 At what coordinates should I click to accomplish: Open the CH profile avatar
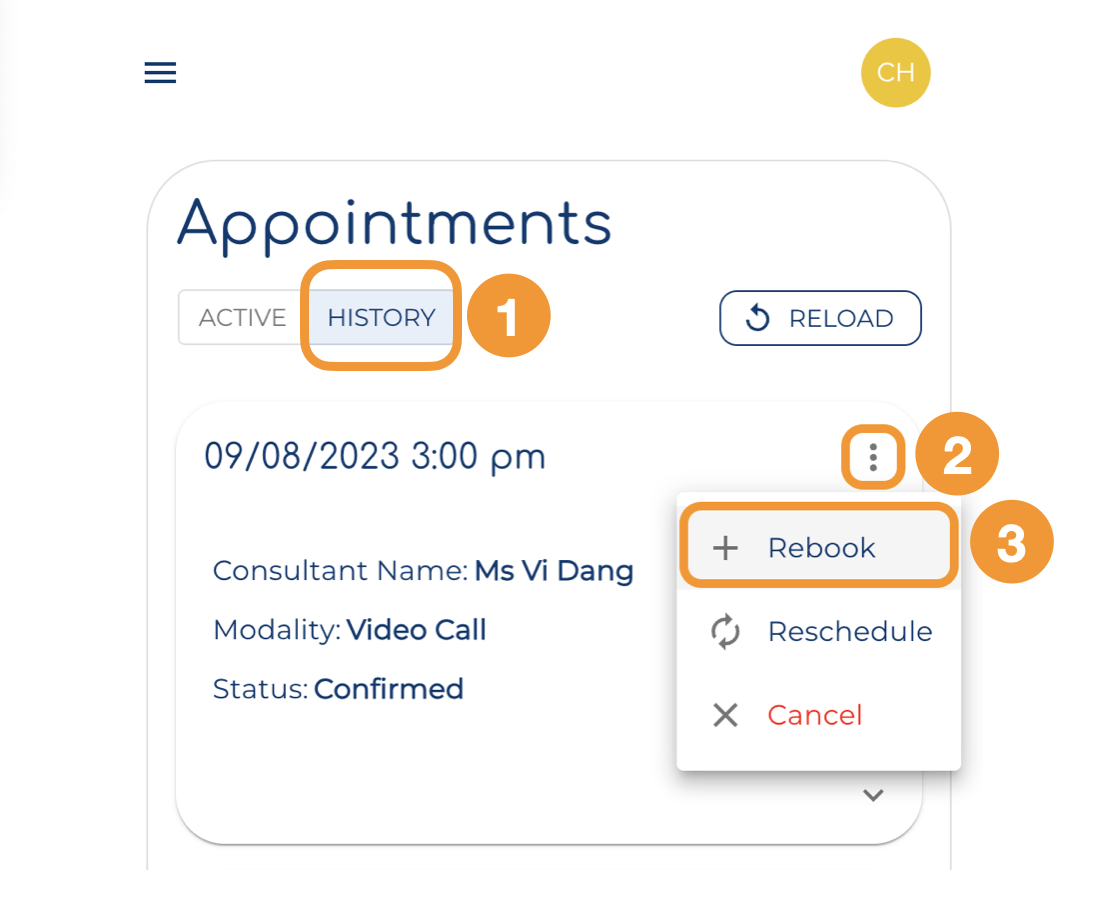895,73
